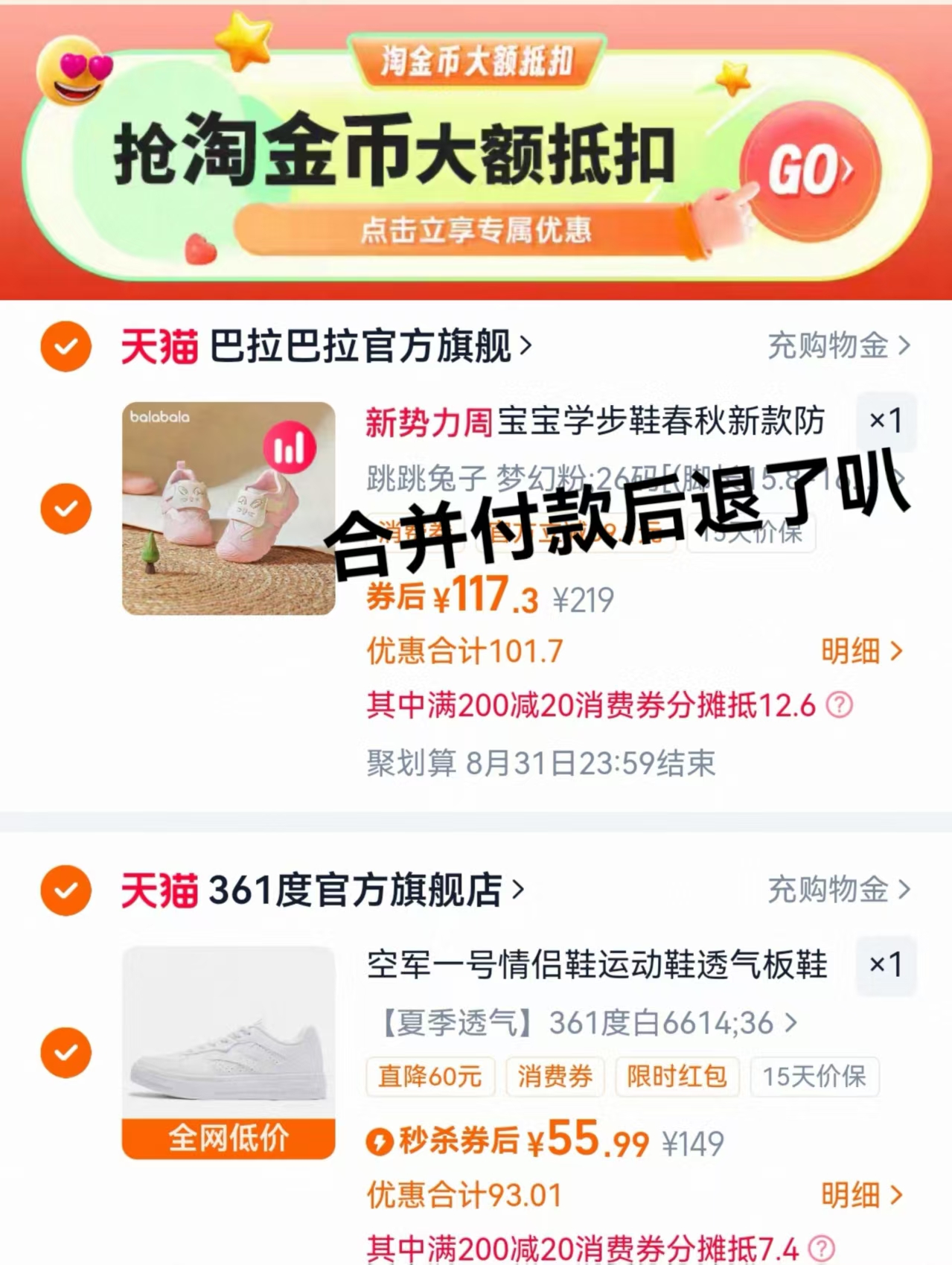The image size is (952, 1265).
Task: Deselect the 361度 sneakers item checkbox
Action: click(66, 1053)
